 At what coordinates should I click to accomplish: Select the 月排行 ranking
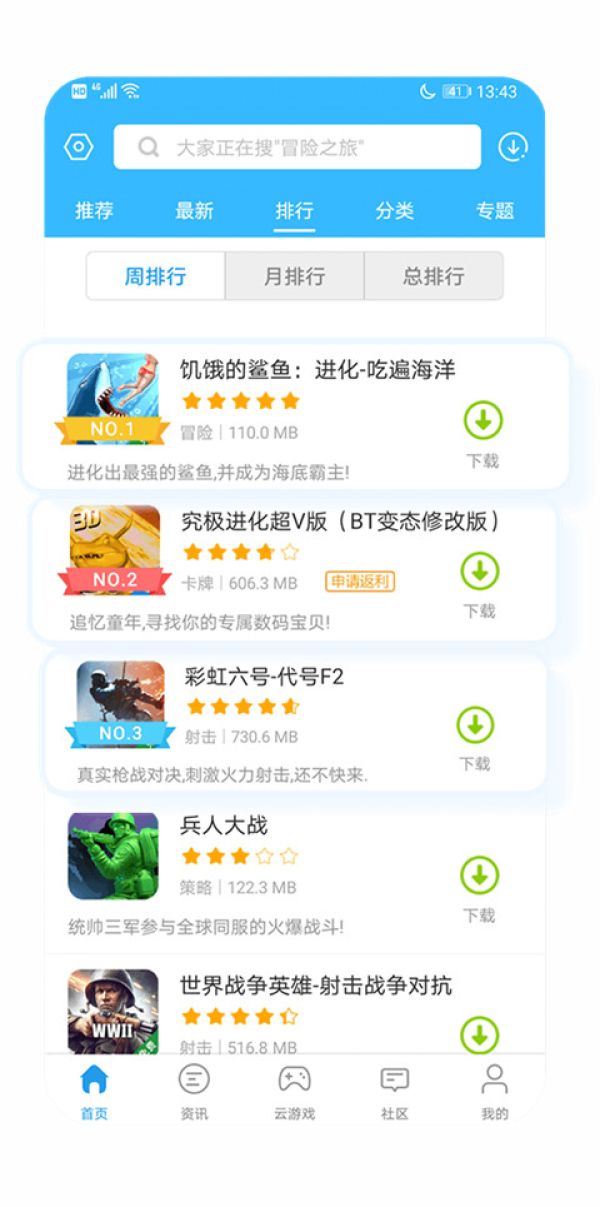[x=294, y=276]
